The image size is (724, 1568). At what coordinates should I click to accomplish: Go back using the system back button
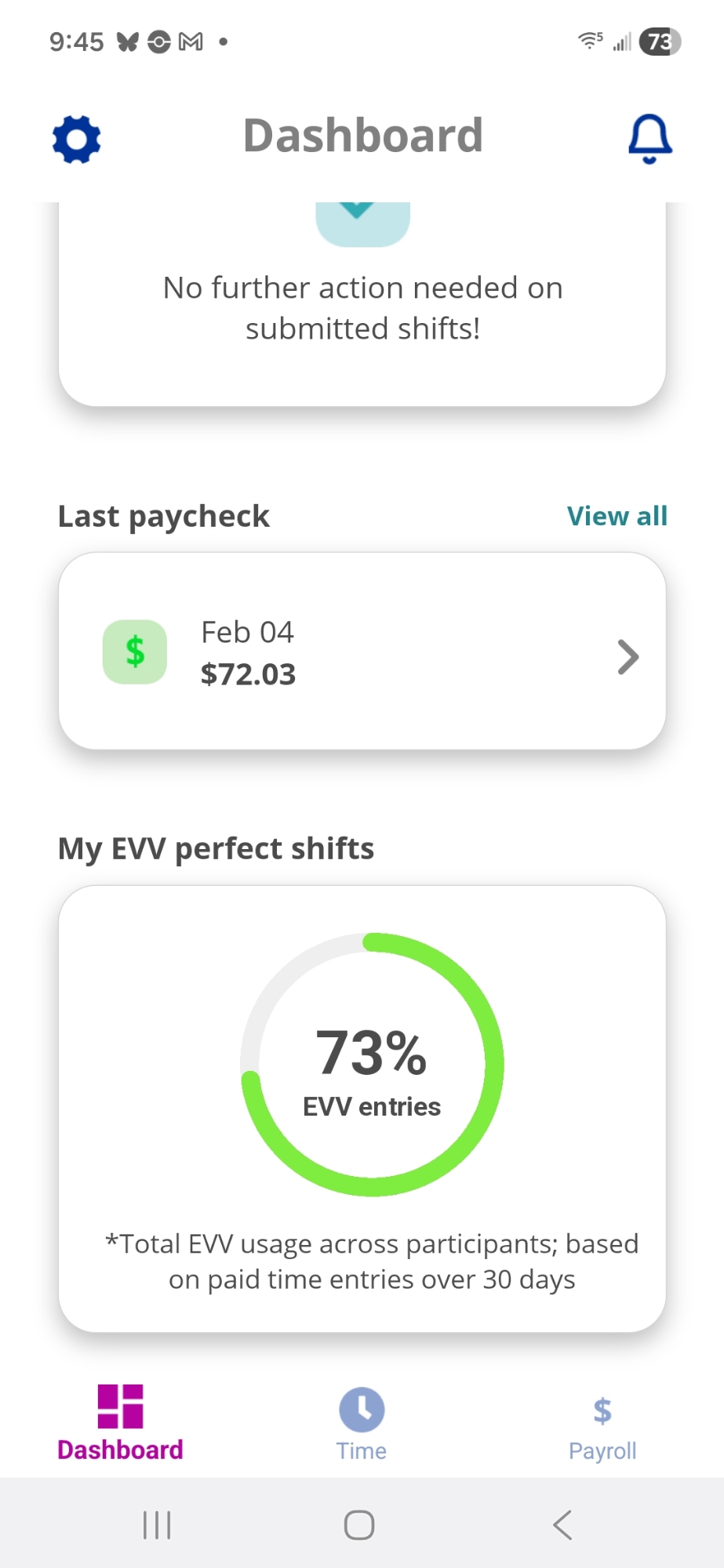coord(562,1525)
